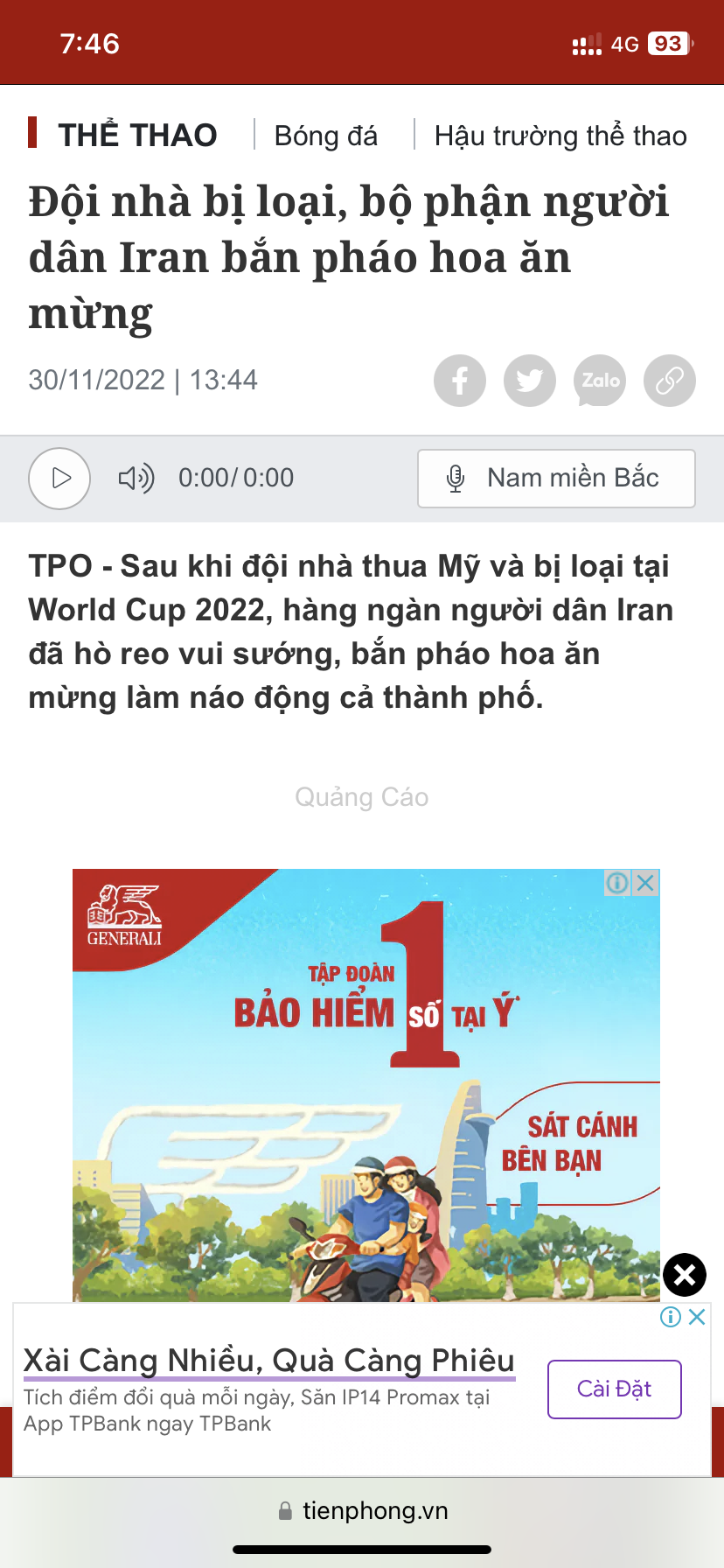
Task: Share the article via Zalo
Action: [600, 381]
